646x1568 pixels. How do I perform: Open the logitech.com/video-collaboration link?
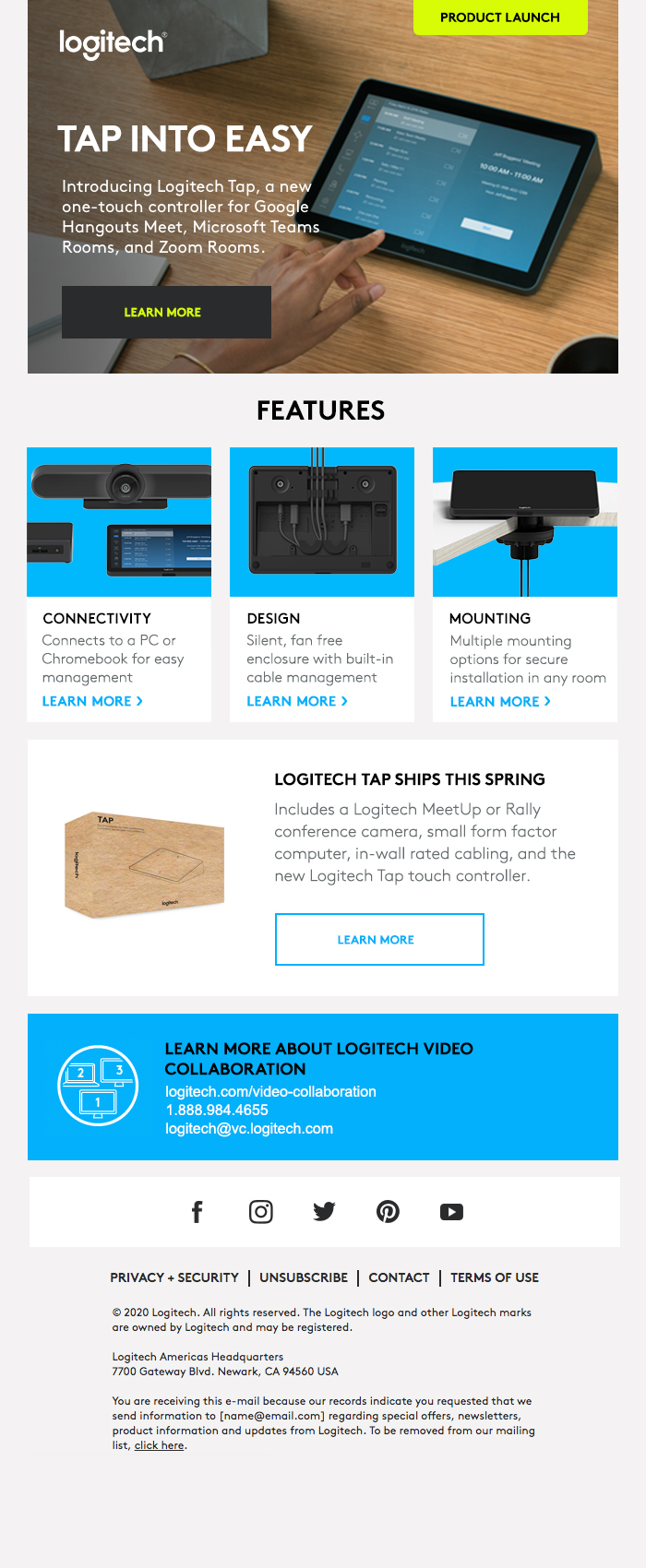pyautogui.click(x=270, y=1091)
